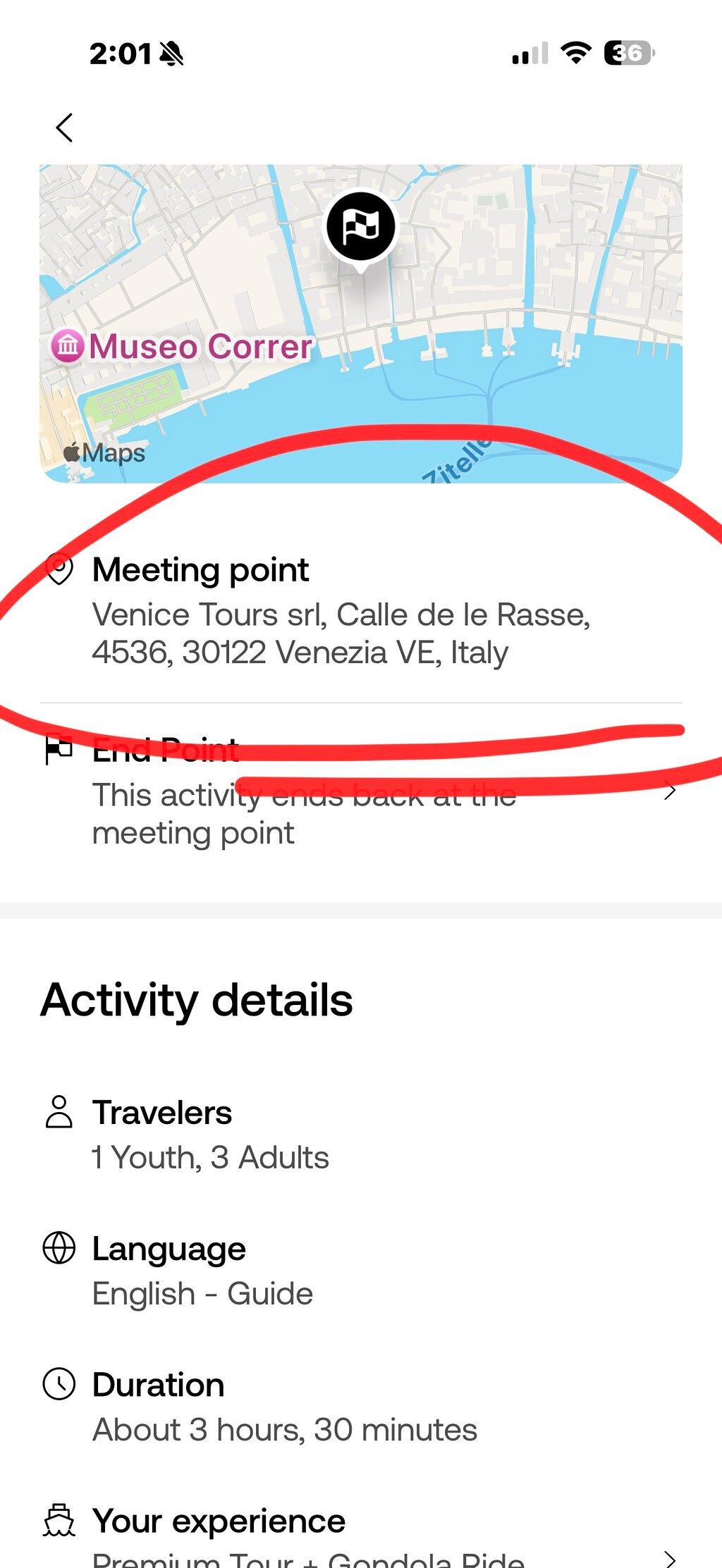Image resolution: width=722 pixels, height=1568 pixels.
Task: Open the Meeting point address row
Action: [x=361, y=612]
